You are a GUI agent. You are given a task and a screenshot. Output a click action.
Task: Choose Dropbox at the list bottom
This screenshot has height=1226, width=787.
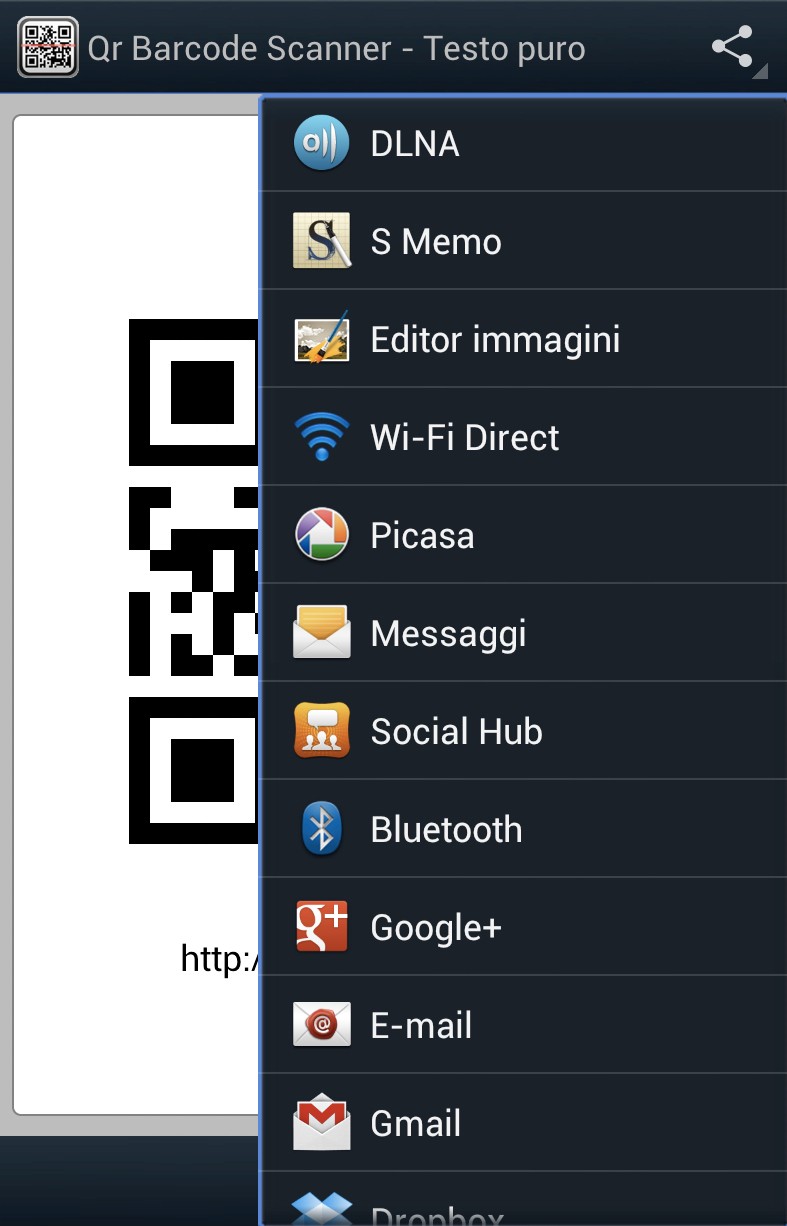point(522,1208)
